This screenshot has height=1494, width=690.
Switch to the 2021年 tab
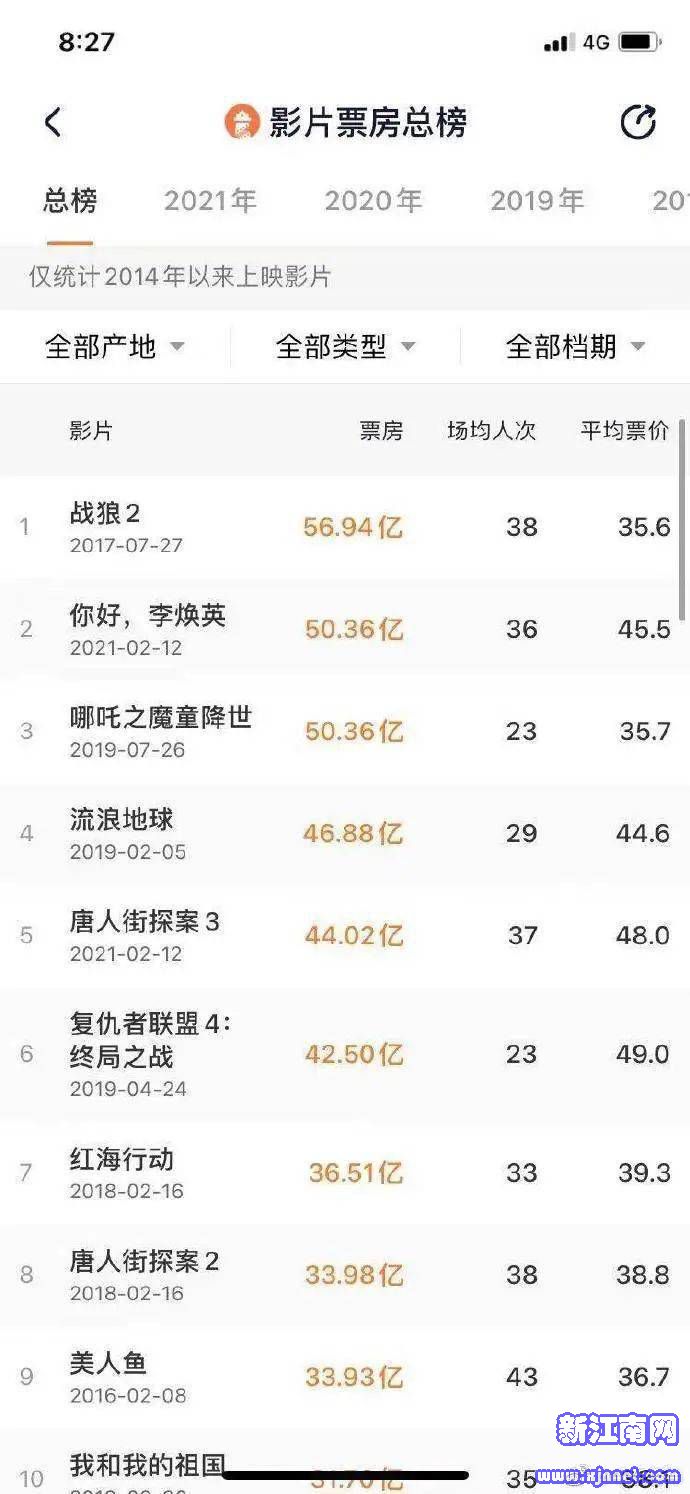(210, 201)
